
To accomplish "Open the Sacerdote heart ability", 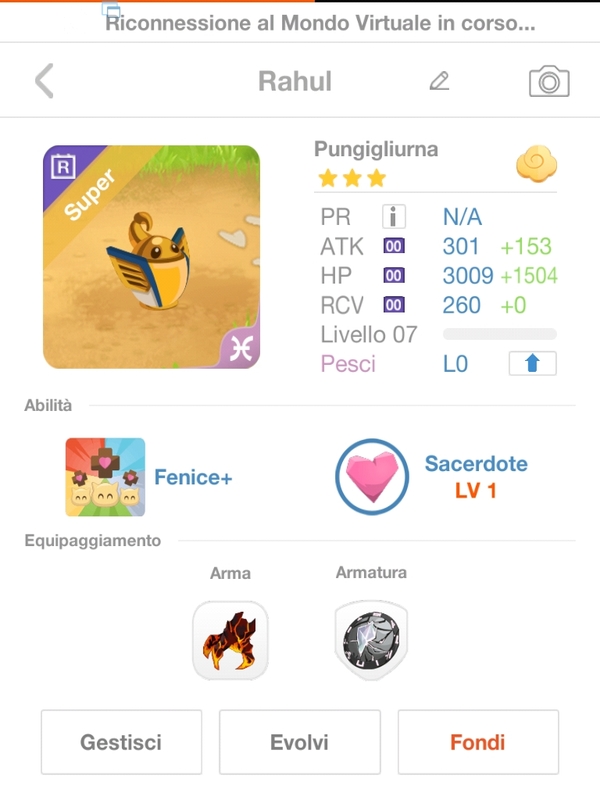I will click(371, 477).
